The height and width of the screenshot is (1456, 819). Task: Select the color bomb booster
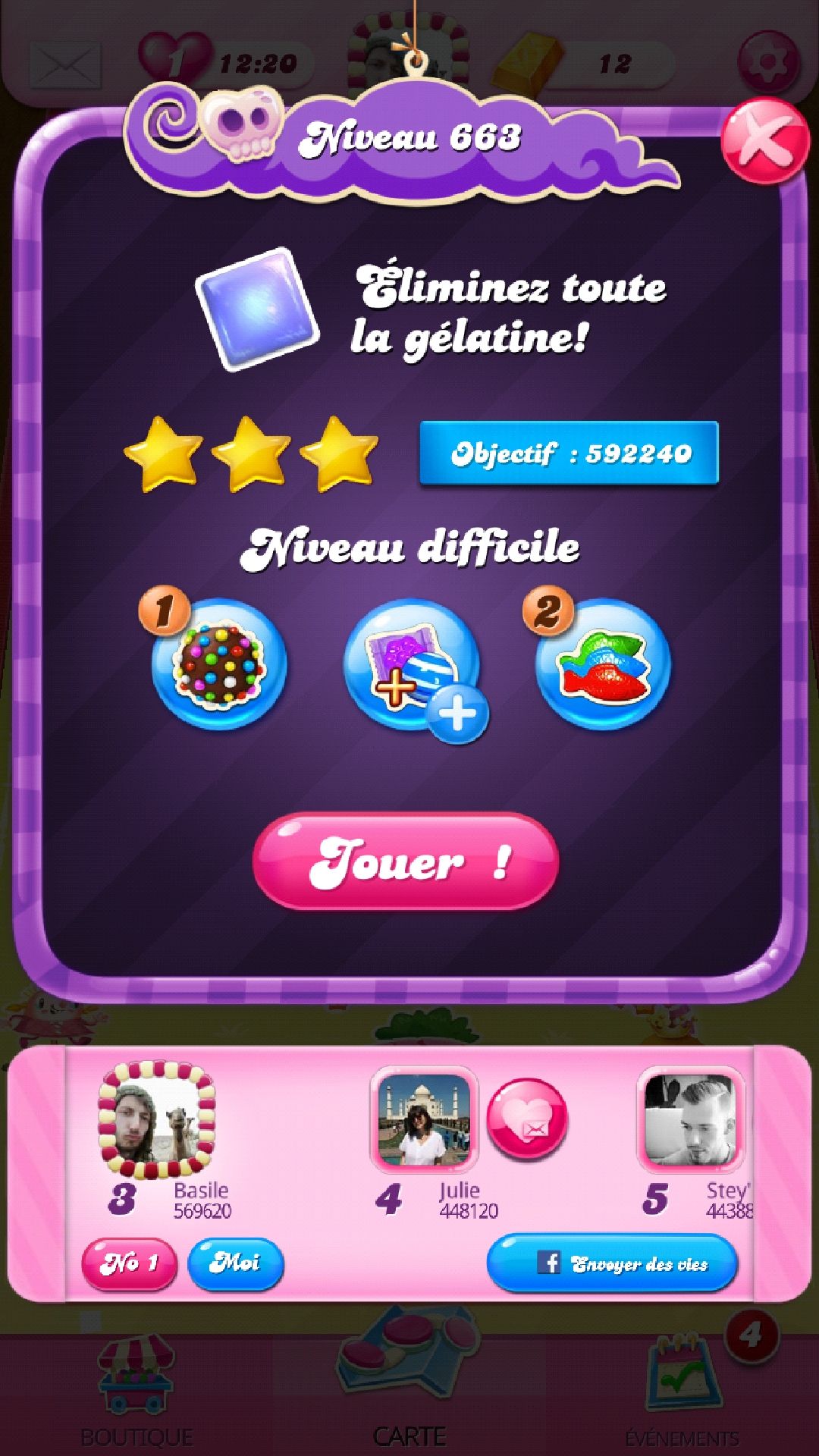[x=219, y=664]
